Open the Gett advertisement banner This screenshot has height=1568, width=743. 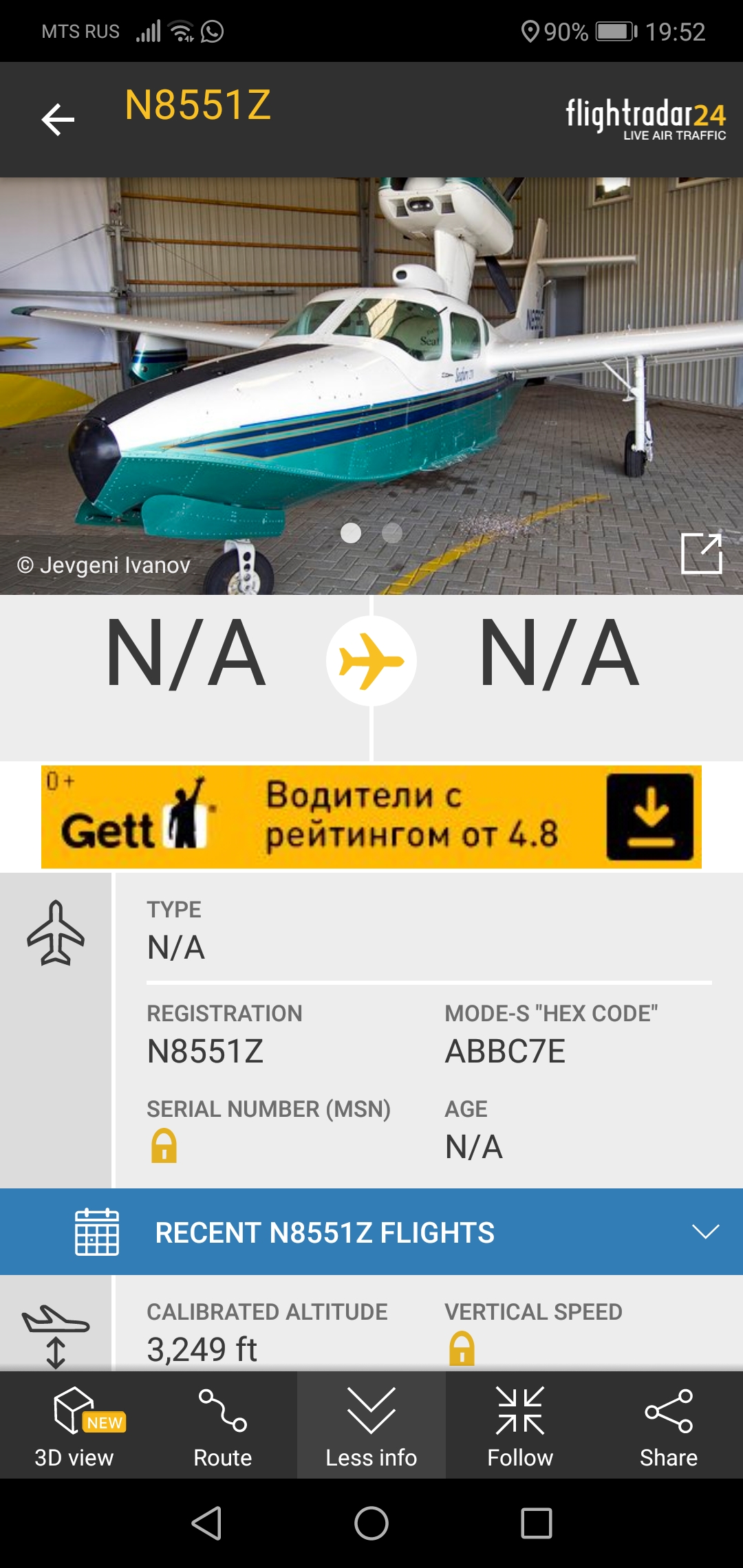coord(371,816)
